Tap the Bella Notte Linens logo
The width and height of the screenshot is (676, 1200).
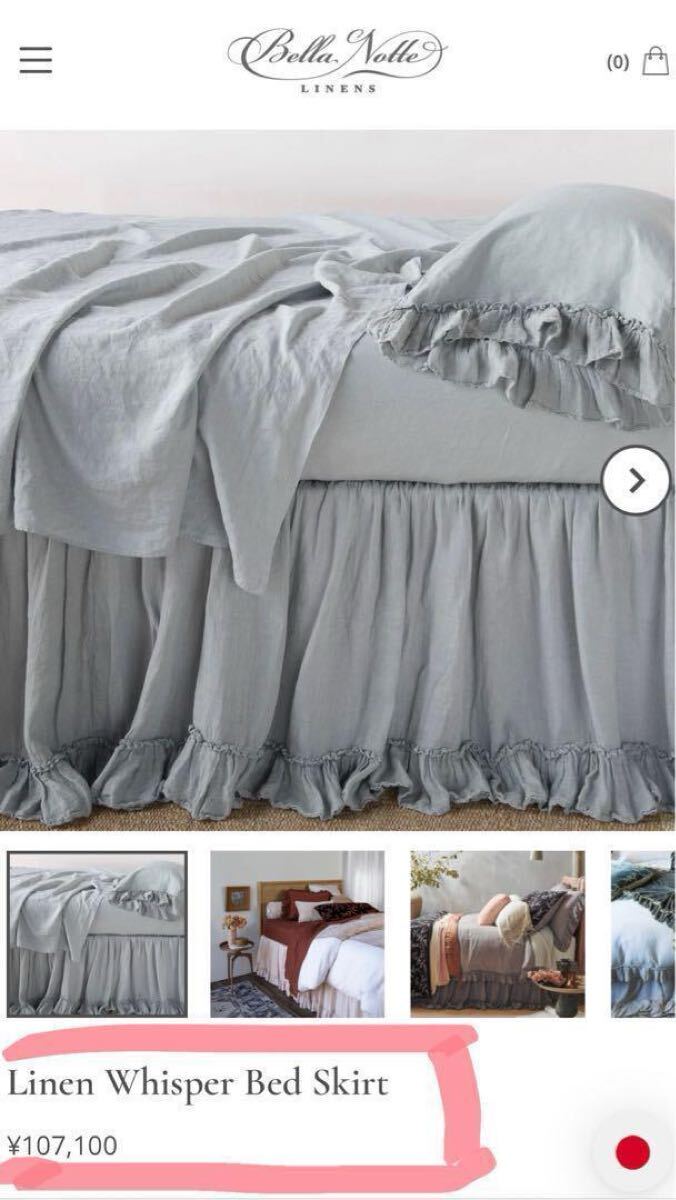tap(338, 59)
